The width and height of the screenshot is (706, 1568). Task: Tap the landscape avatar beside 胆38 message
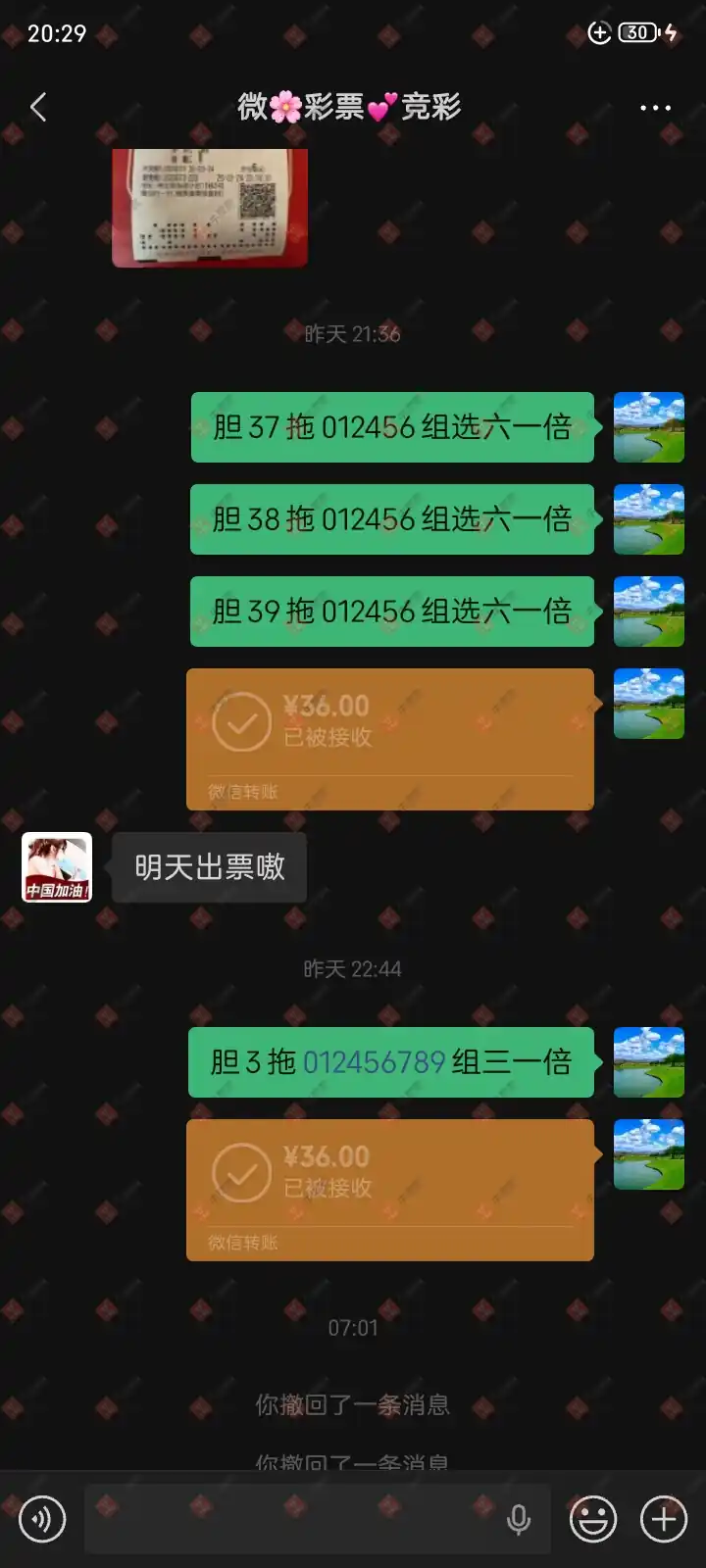(x=648, y=519)
